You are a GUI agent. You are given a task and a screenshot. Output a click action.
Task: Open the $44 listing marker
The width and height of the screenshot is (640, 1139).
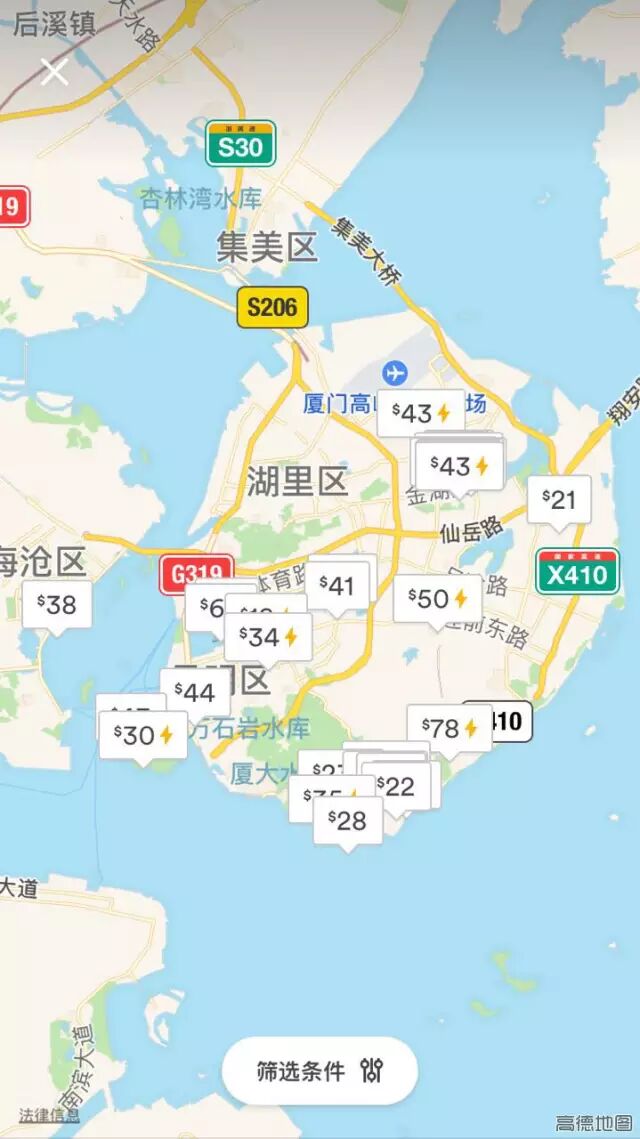click(x=195, y=692)
